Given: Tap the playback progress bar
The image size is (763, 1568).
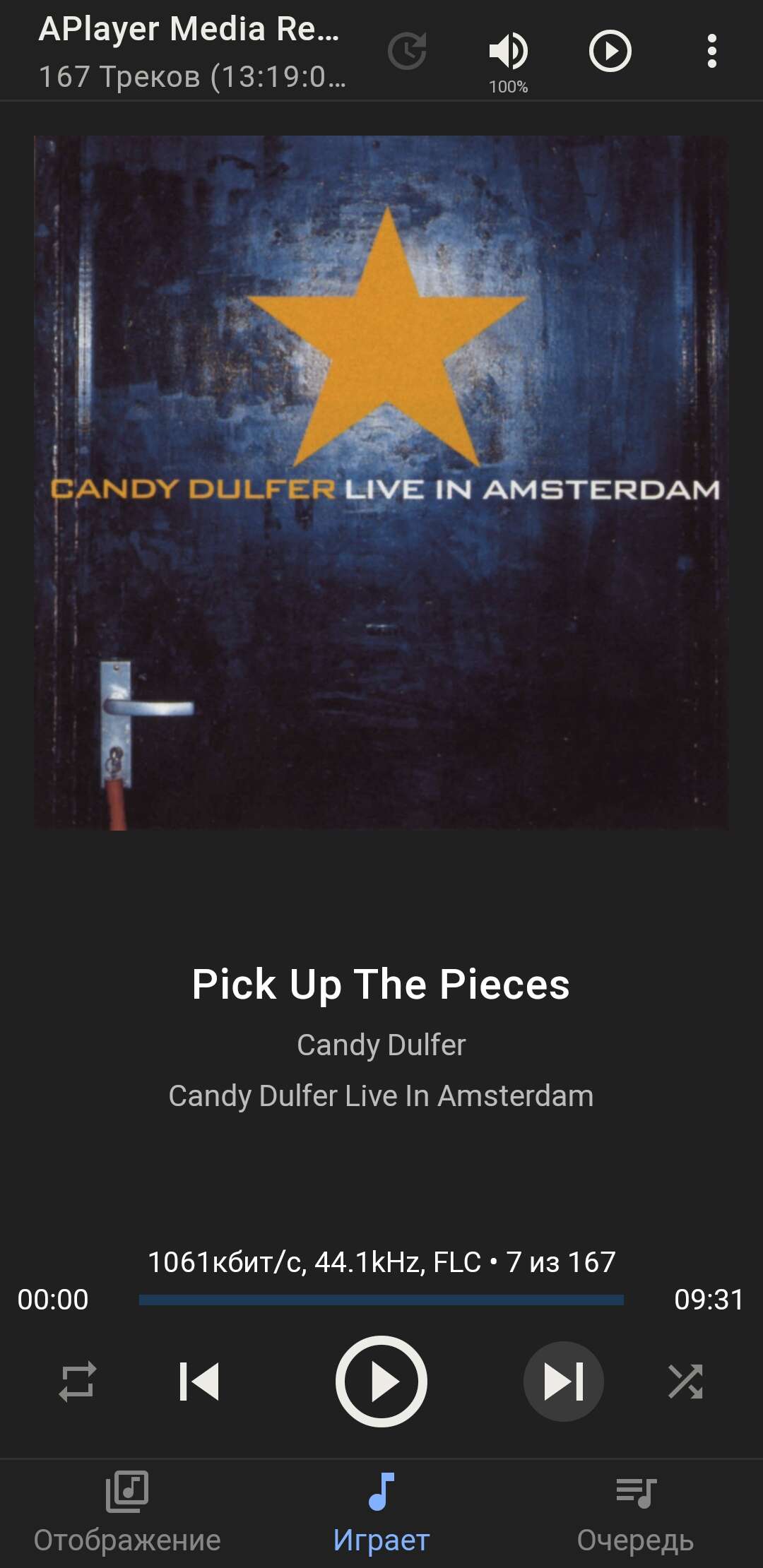Looking at the screenshot, I should pos(381,1300).
